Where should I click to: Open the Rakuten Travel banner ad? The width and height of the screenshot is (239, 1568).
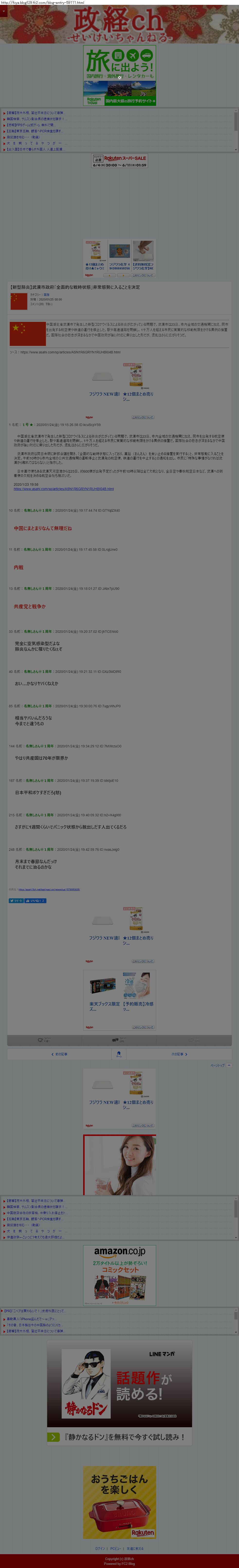tap(120, 75)
